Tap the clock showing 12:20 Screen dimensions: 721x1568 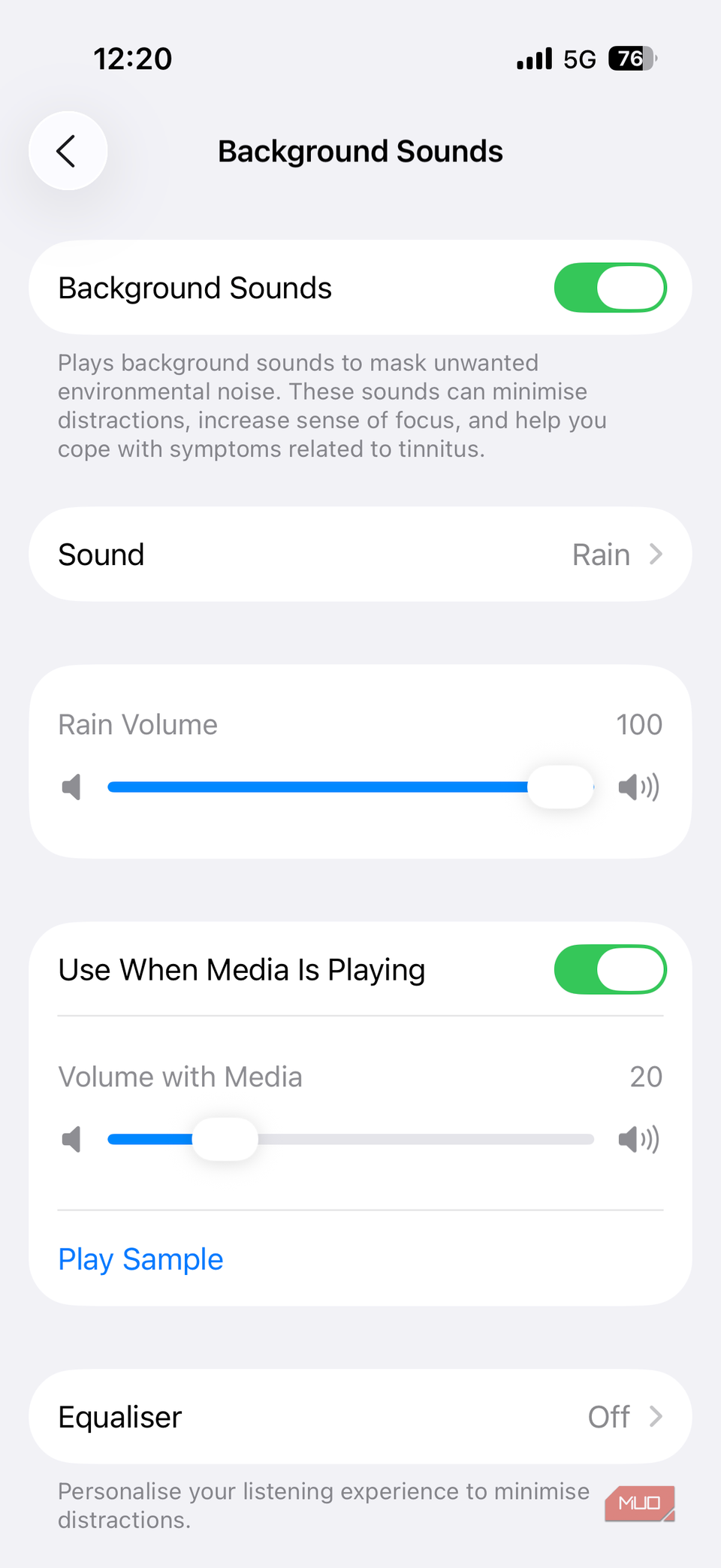click(x=134, y=59)
